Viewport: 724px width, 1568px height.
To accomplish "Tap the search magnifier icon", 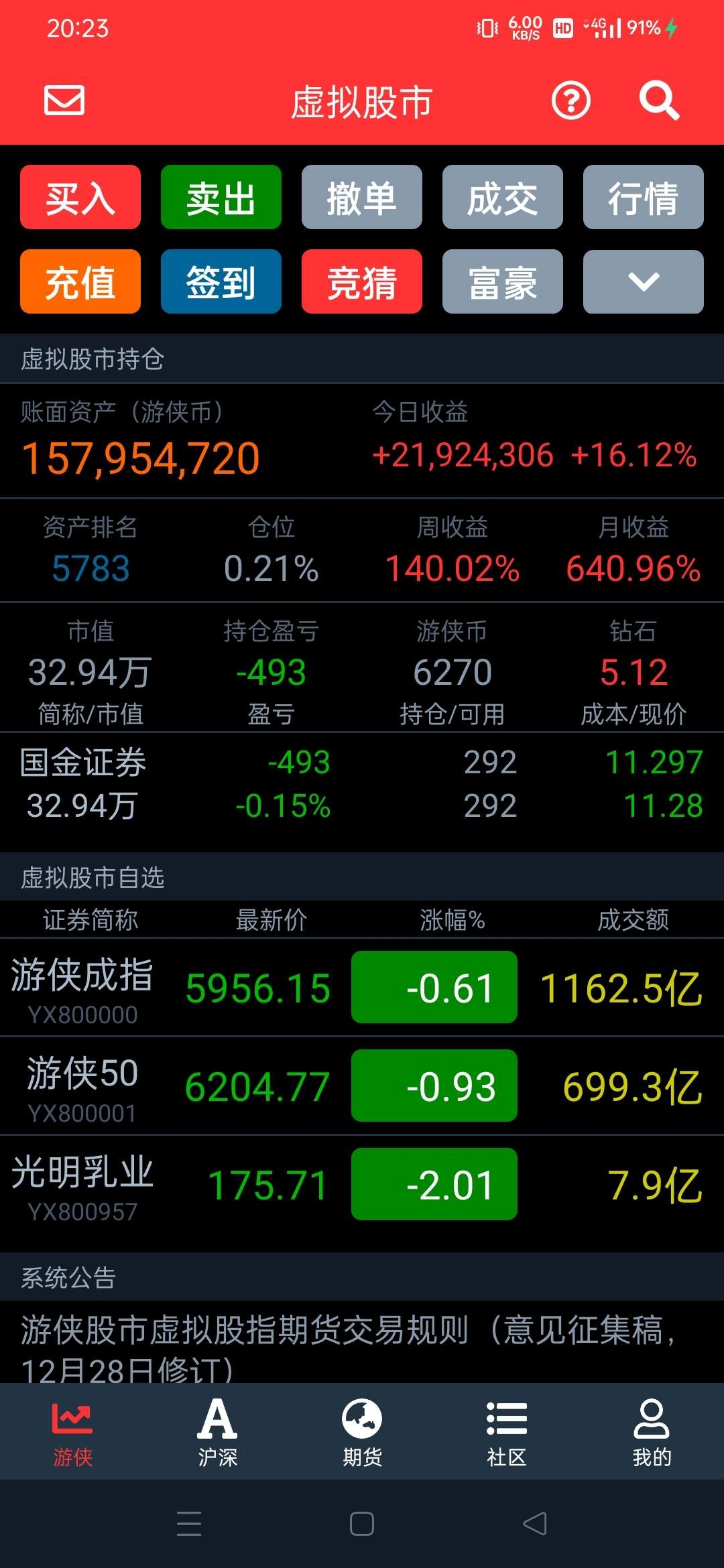I will [x=659, y=101].
